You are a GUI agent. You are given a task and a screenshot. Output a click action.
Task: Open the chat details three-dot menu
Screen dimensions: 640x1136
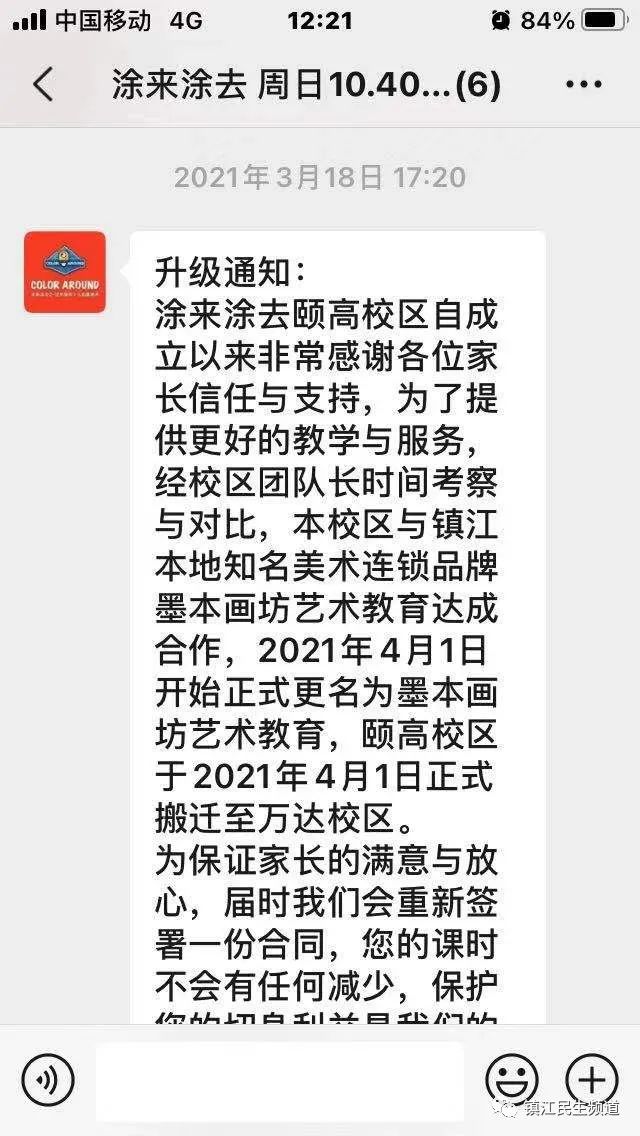point(584,85)
